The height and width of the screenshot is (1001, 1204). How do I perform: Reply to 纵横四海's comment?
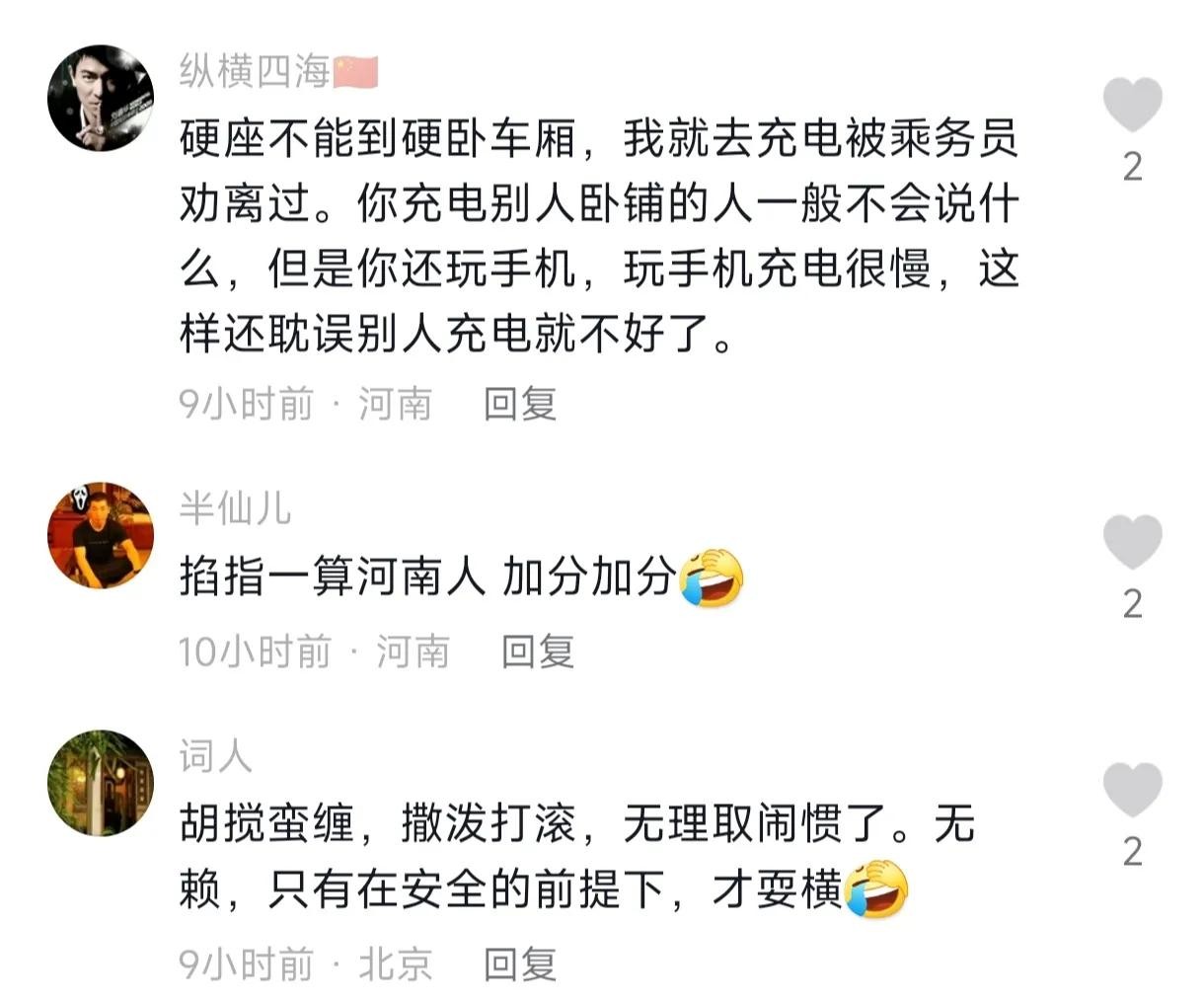(520, 404)
